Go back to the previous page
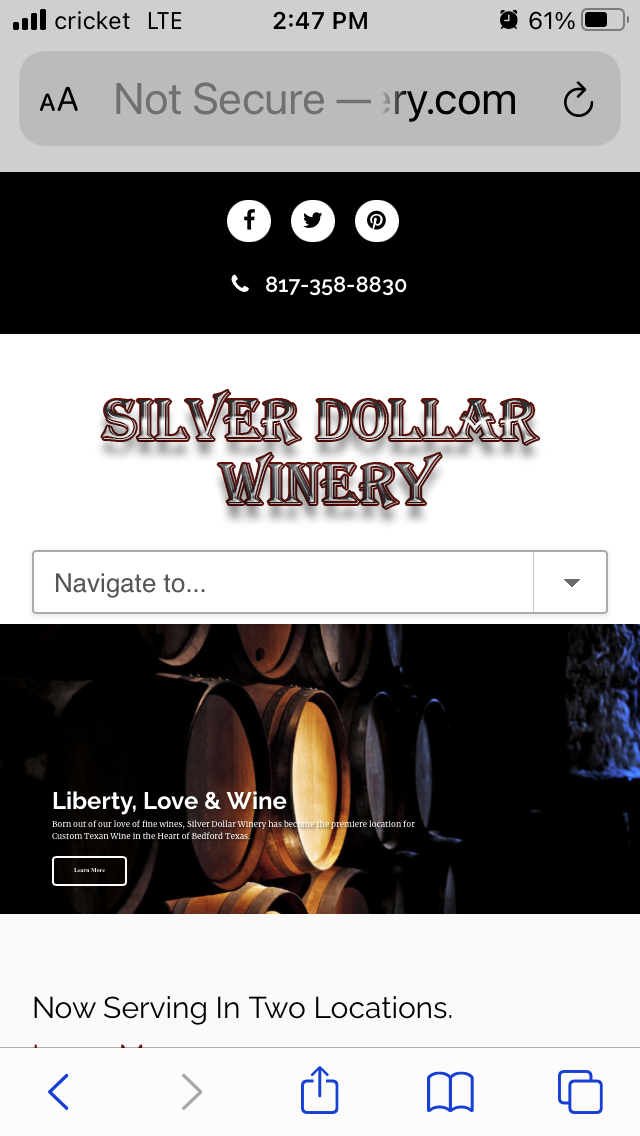 [x=59, y=1091]
